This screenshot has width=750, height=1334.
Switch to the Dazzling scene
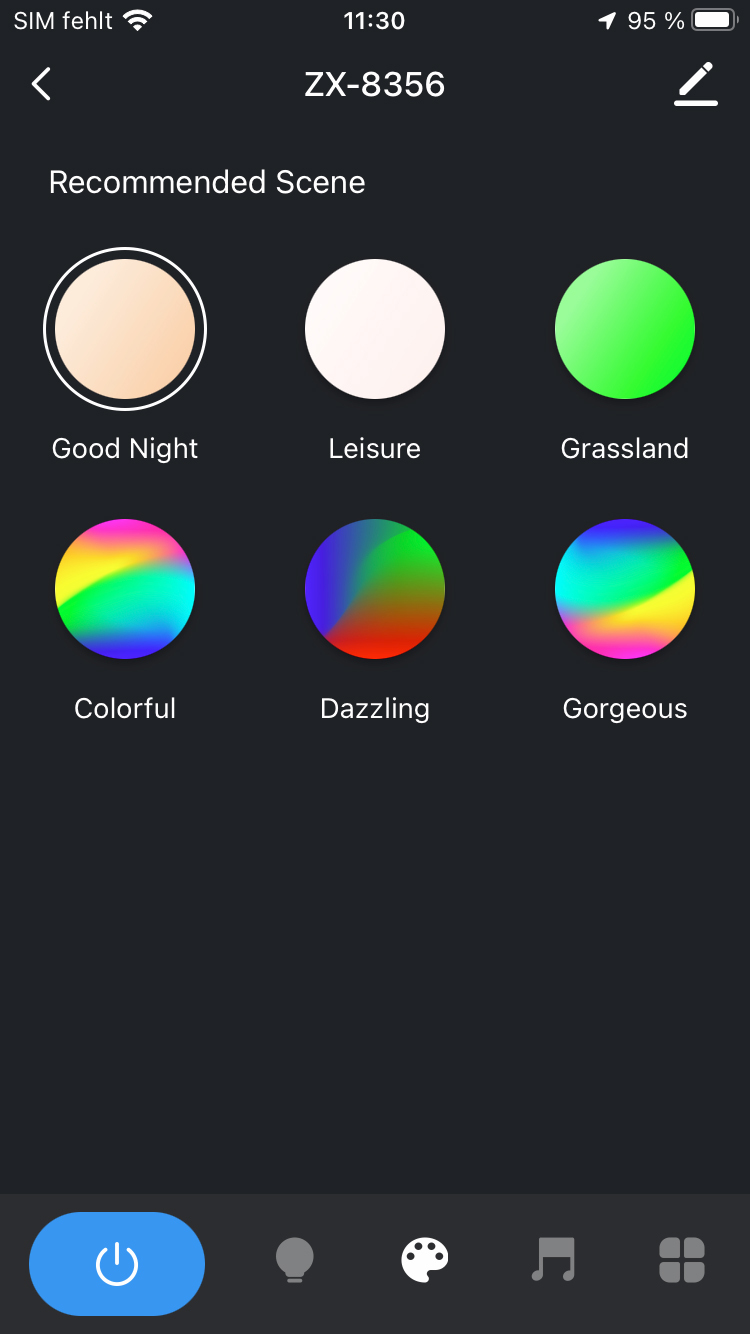point(375,589)
